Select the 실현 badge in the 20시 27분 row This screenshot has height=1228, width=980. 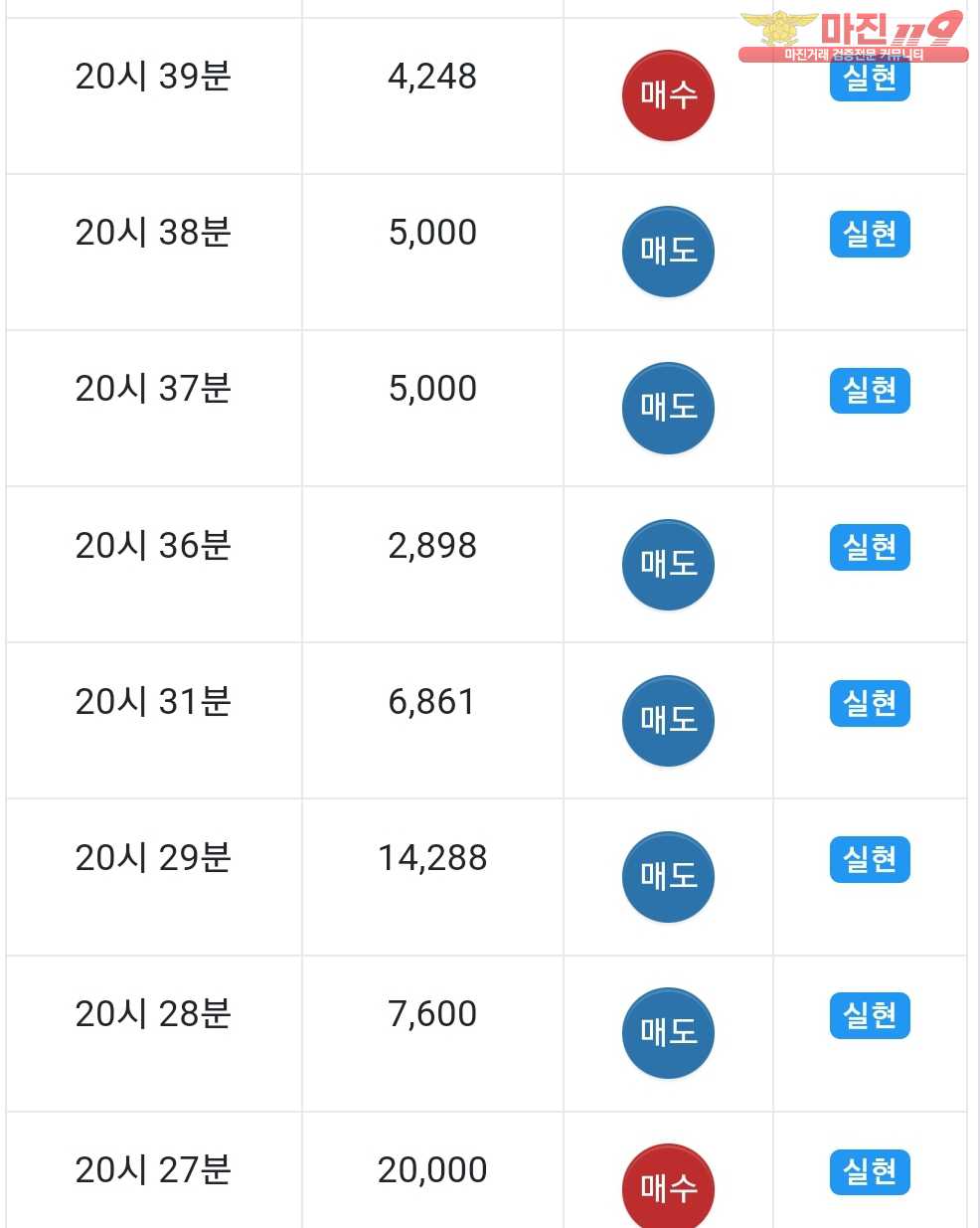pos(870,1172)
